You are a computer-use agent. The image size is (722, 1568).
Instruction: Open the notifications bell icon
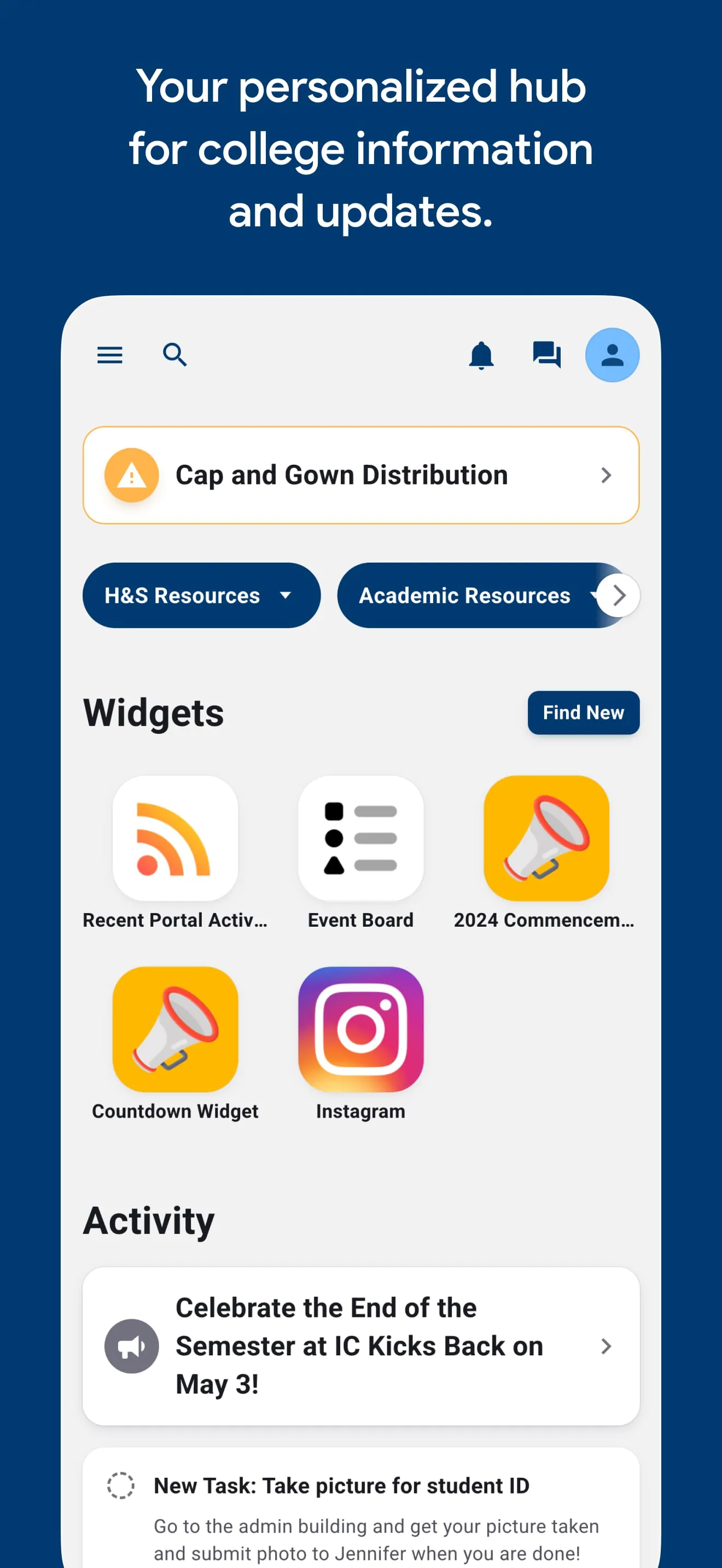point(481,355)
